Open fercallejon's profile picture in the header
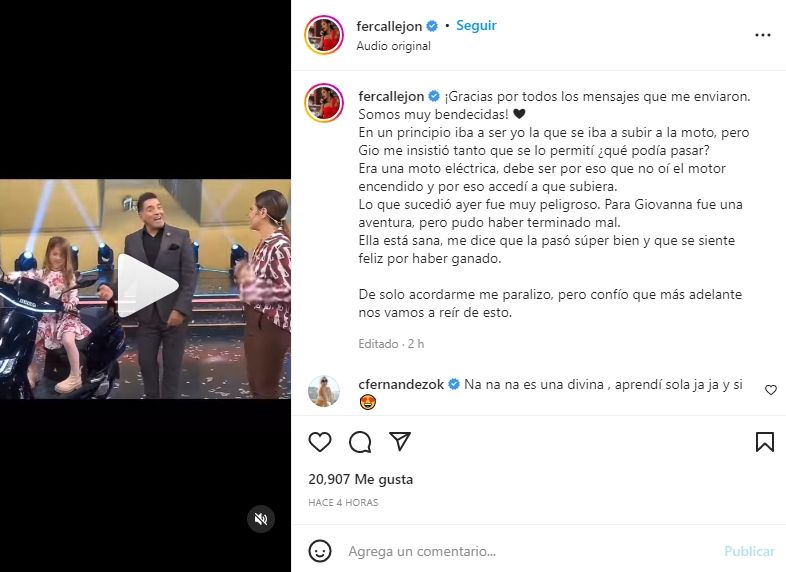The width and height of the screenshot is (786, 572). tap(325, 35)
